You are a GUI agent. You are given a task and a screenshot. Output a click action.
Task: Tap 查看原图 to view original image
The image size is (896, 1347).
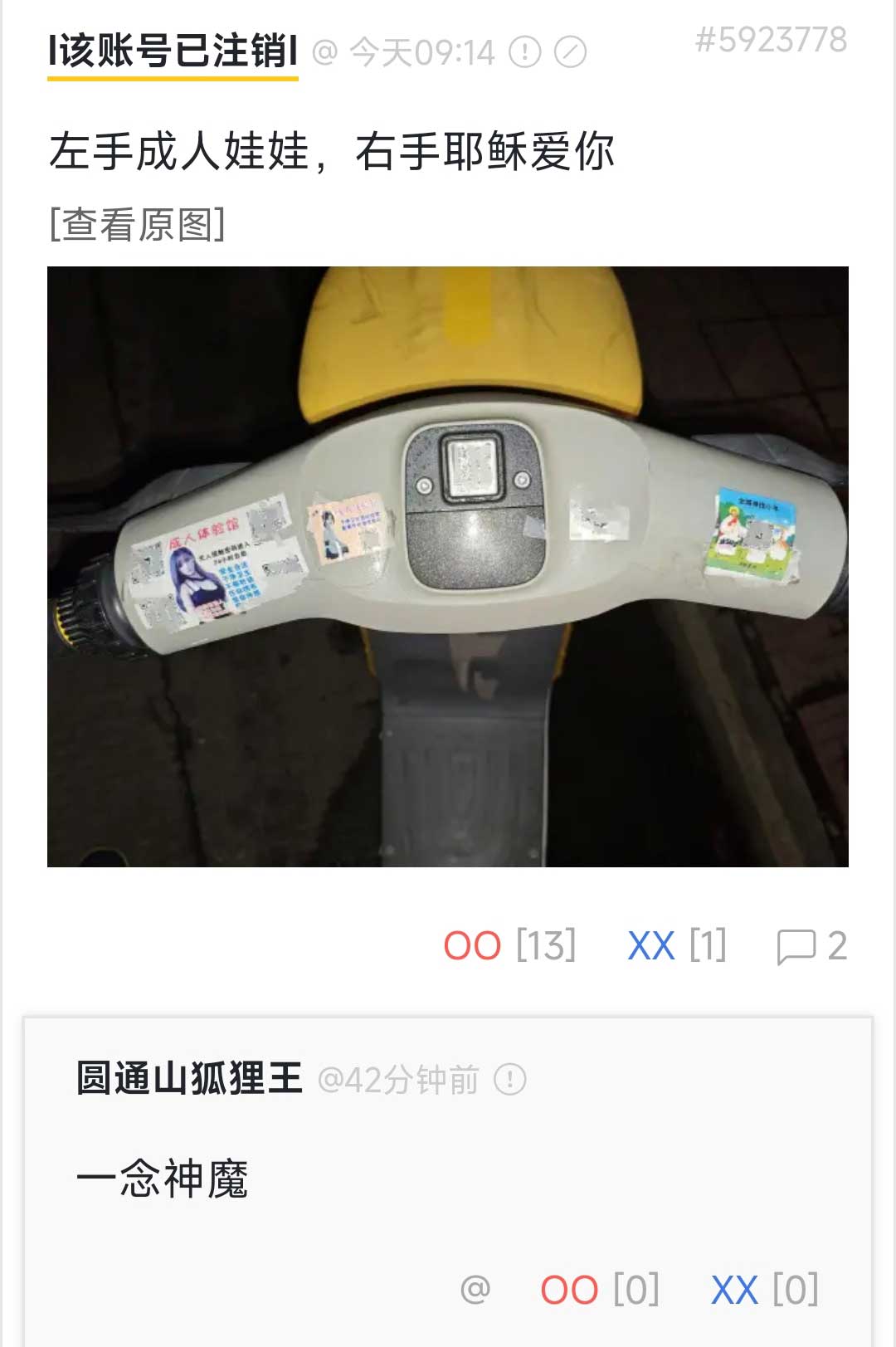pos(138,224)
